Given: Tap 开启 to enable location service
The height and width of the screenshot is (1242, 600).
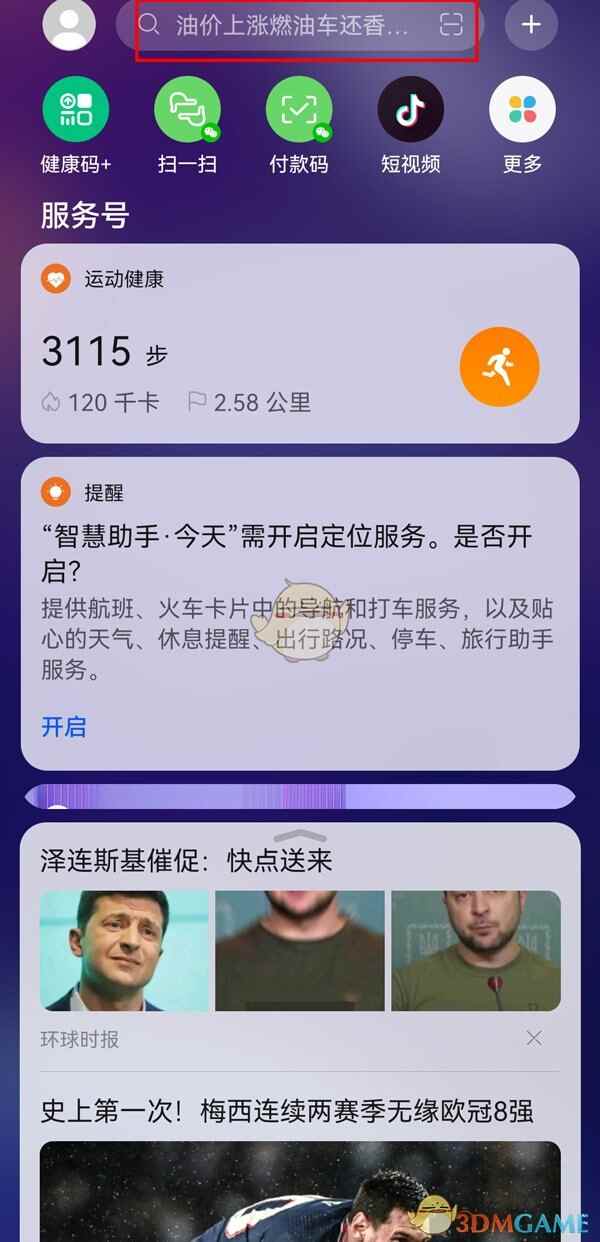Looking at the screenshot, I should coord(64,727).
